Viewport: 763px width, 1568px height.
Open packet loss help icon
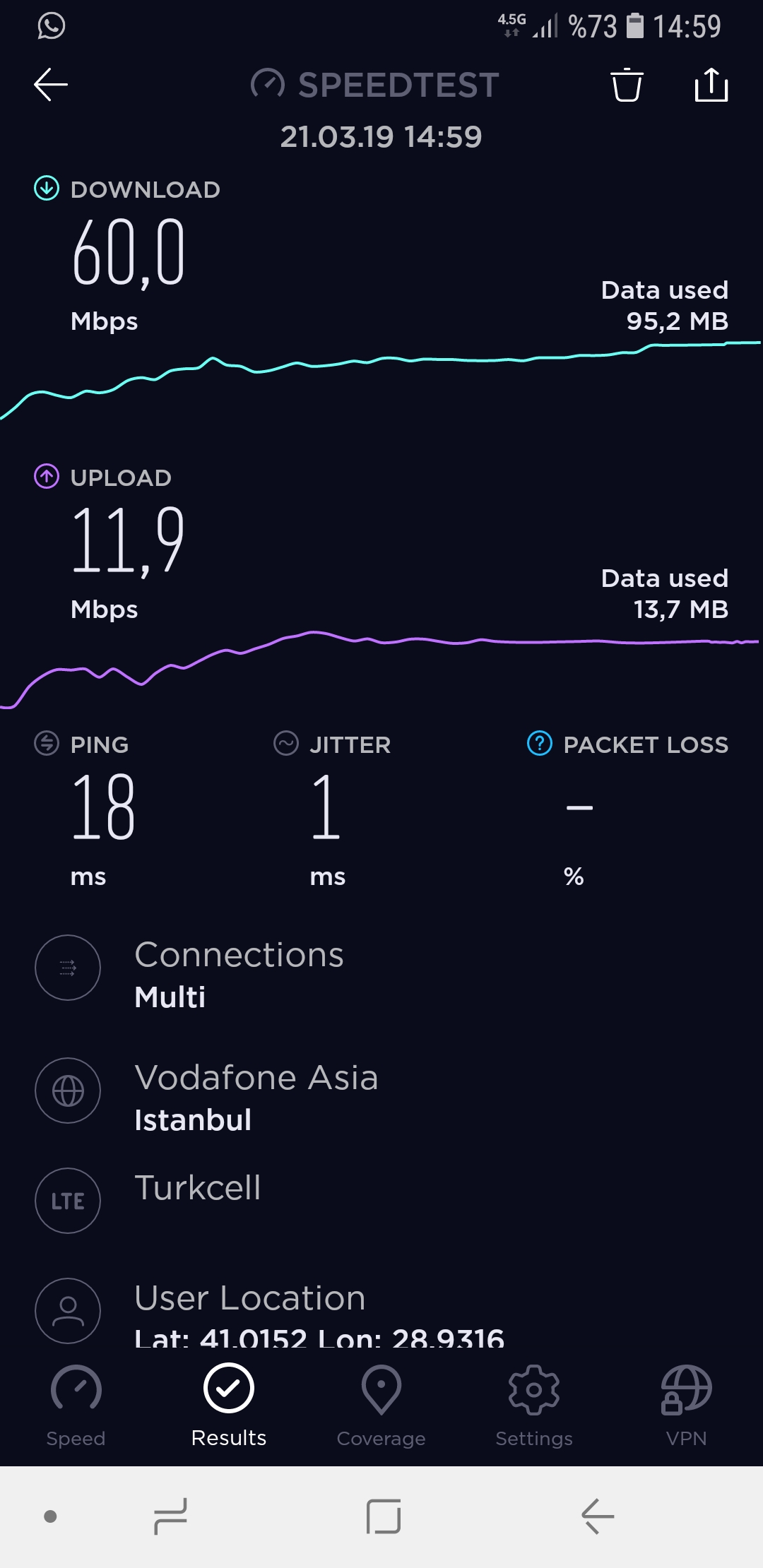coord(540,744)
